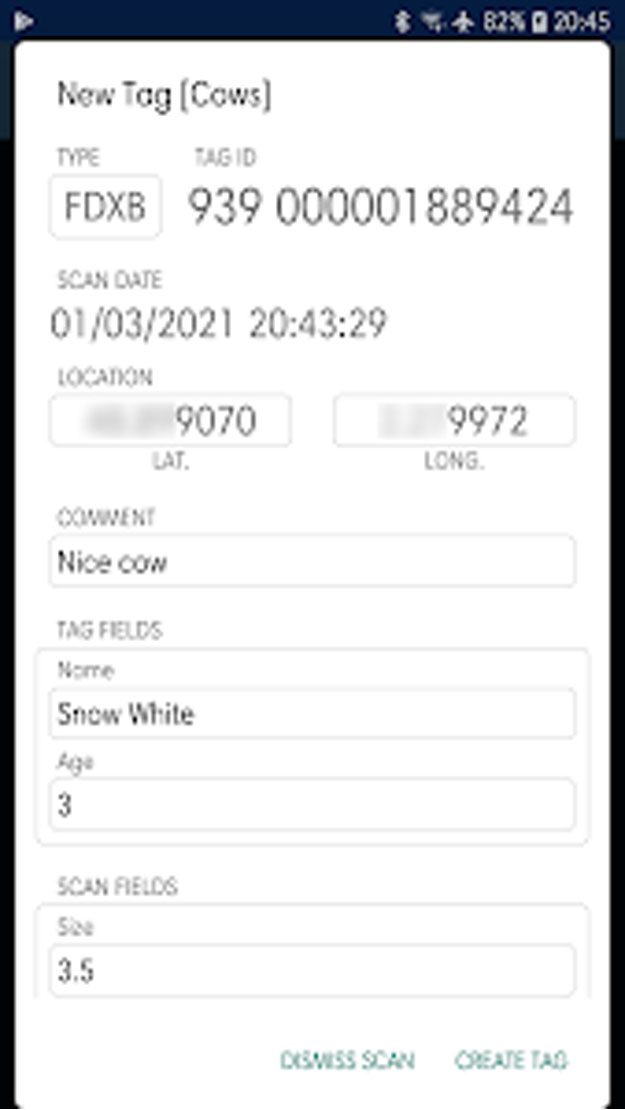The image size is (625, 1110).
Task: Select the Name field with Snow White
Action: pyautogui.click(x=312, y=713)
